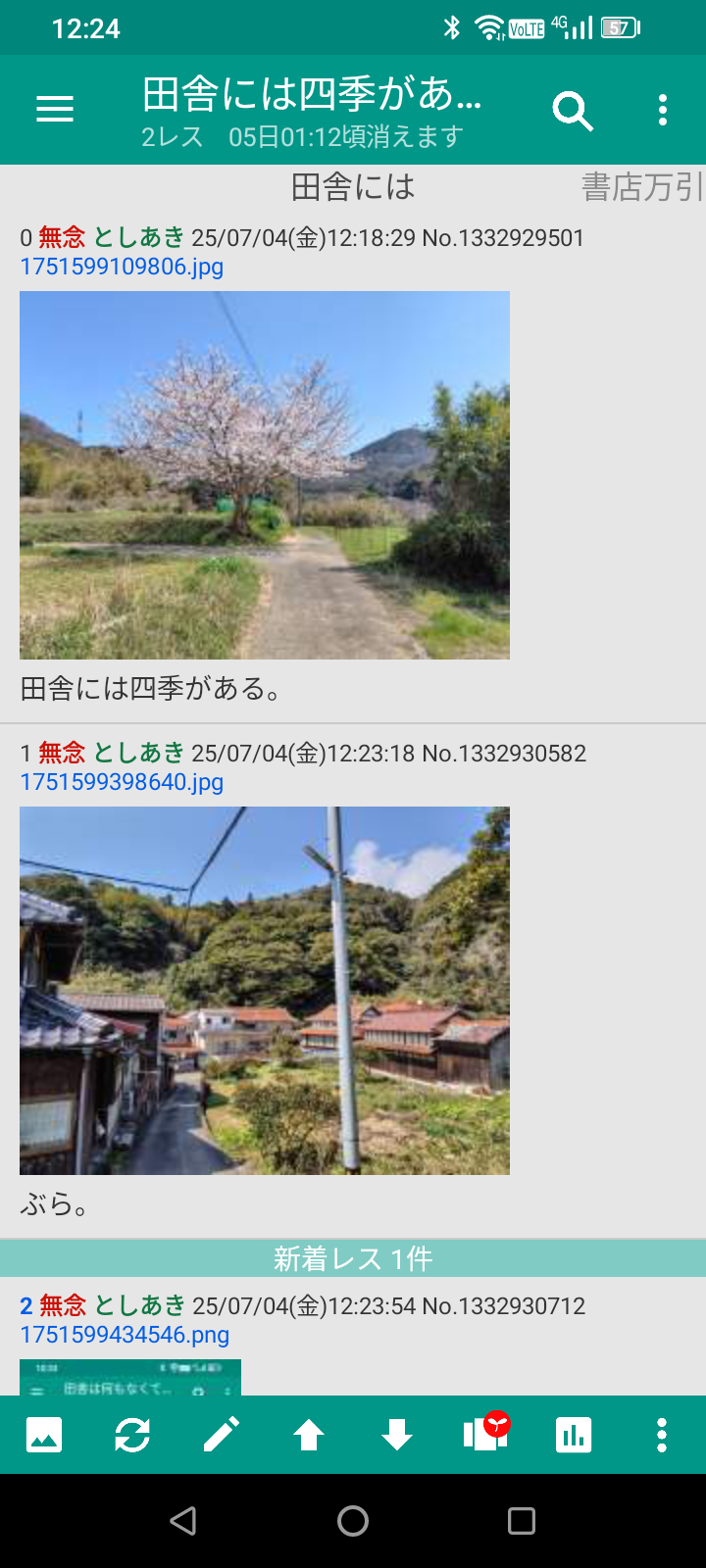Open the top-right overflow menu

(663, 110)
